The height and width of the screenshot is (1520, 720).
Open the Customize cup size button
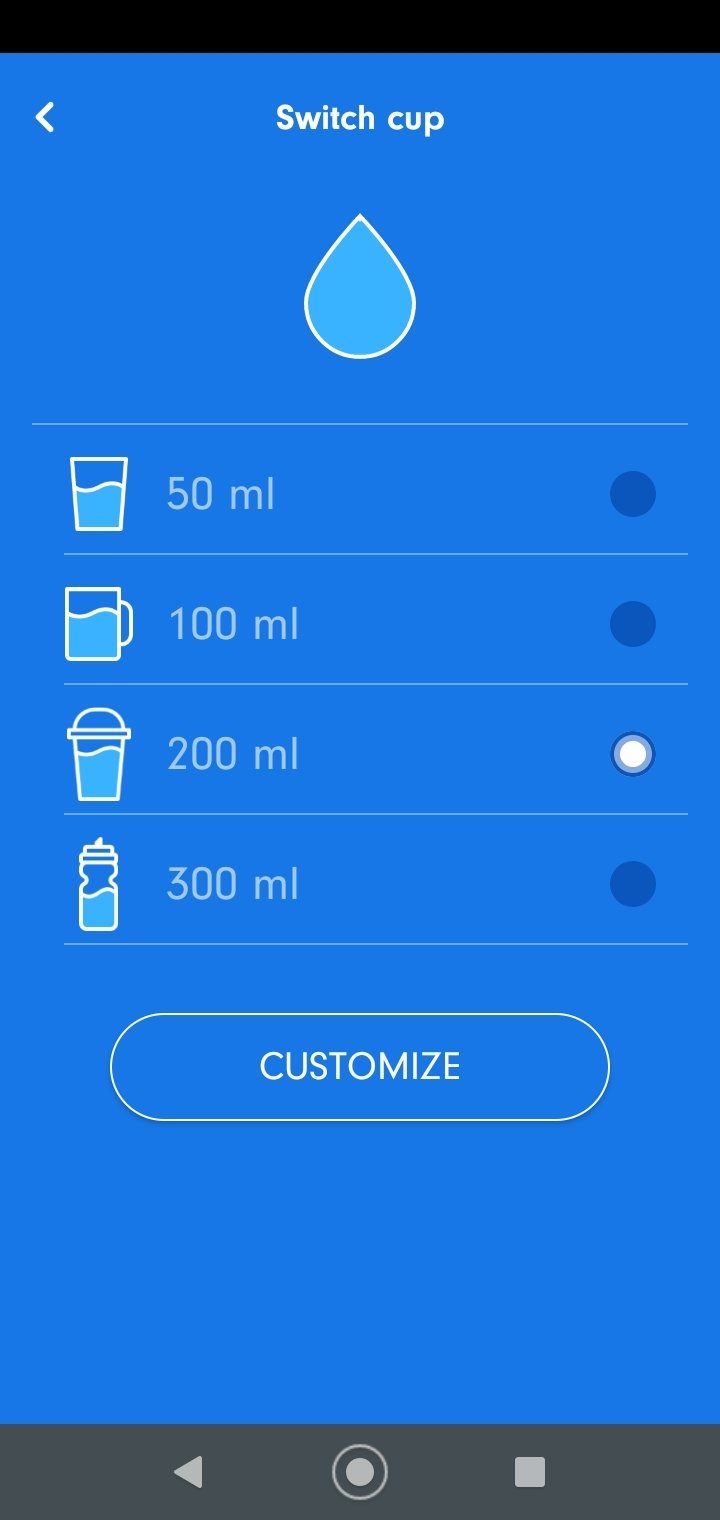point(360,1066)
